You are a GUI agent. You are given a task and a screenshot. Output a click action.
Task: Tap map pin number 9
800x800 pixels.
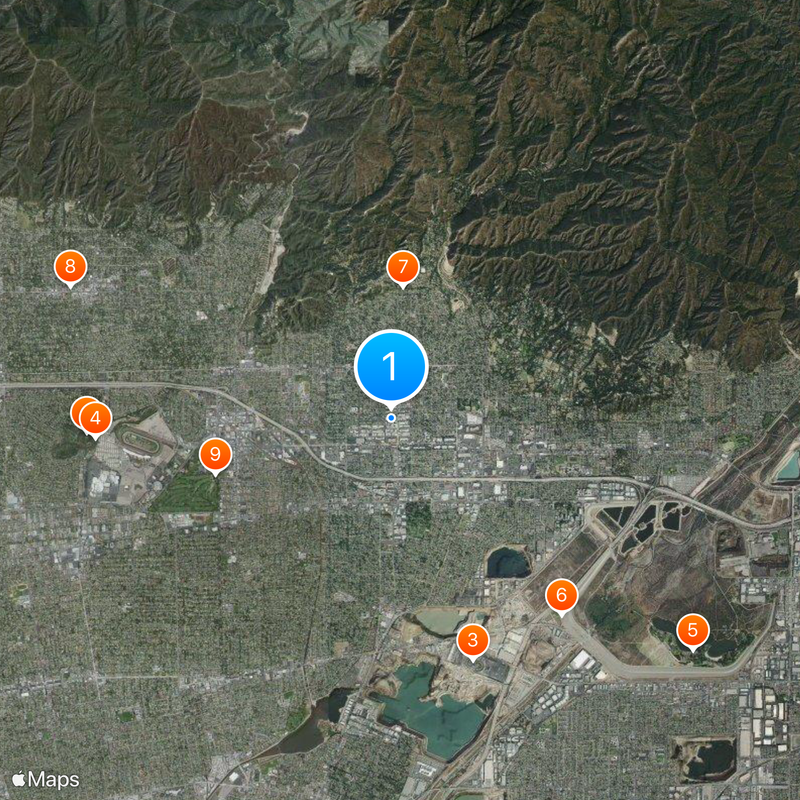click(215, 454)
